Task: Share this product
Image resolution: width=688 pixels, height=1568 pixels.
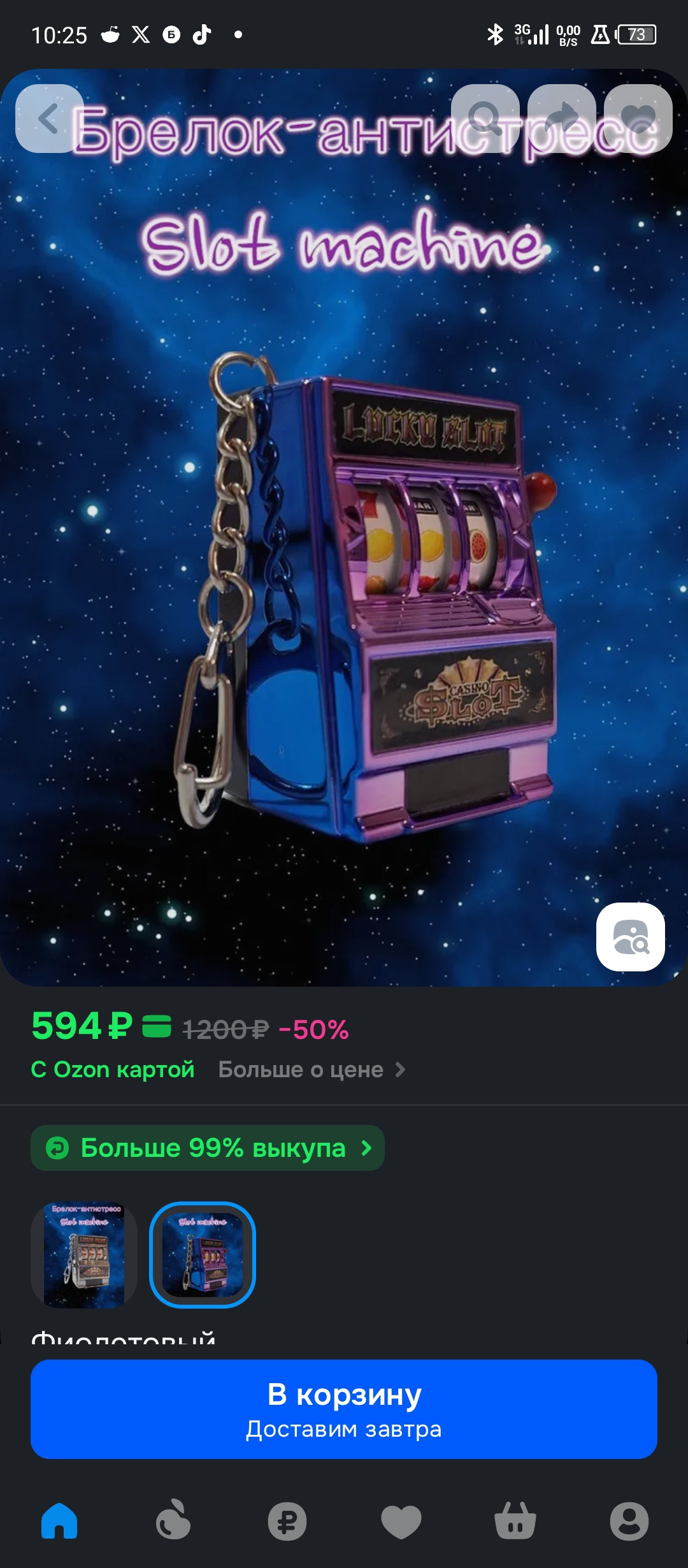Action: click(x=562, y=119)
